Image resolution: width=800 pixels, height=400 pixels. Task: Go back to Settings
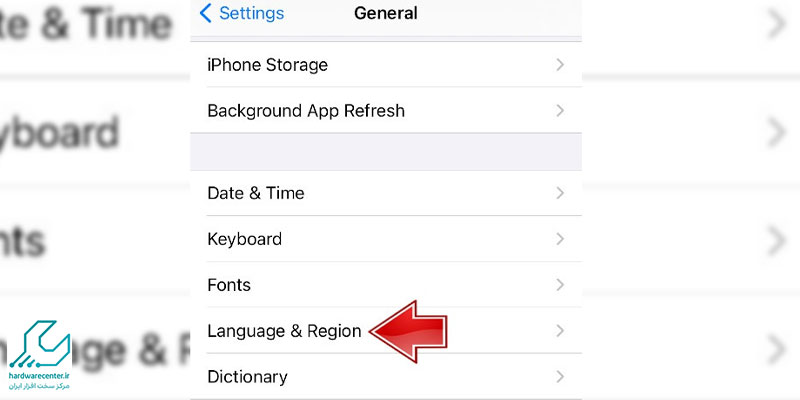242,14
